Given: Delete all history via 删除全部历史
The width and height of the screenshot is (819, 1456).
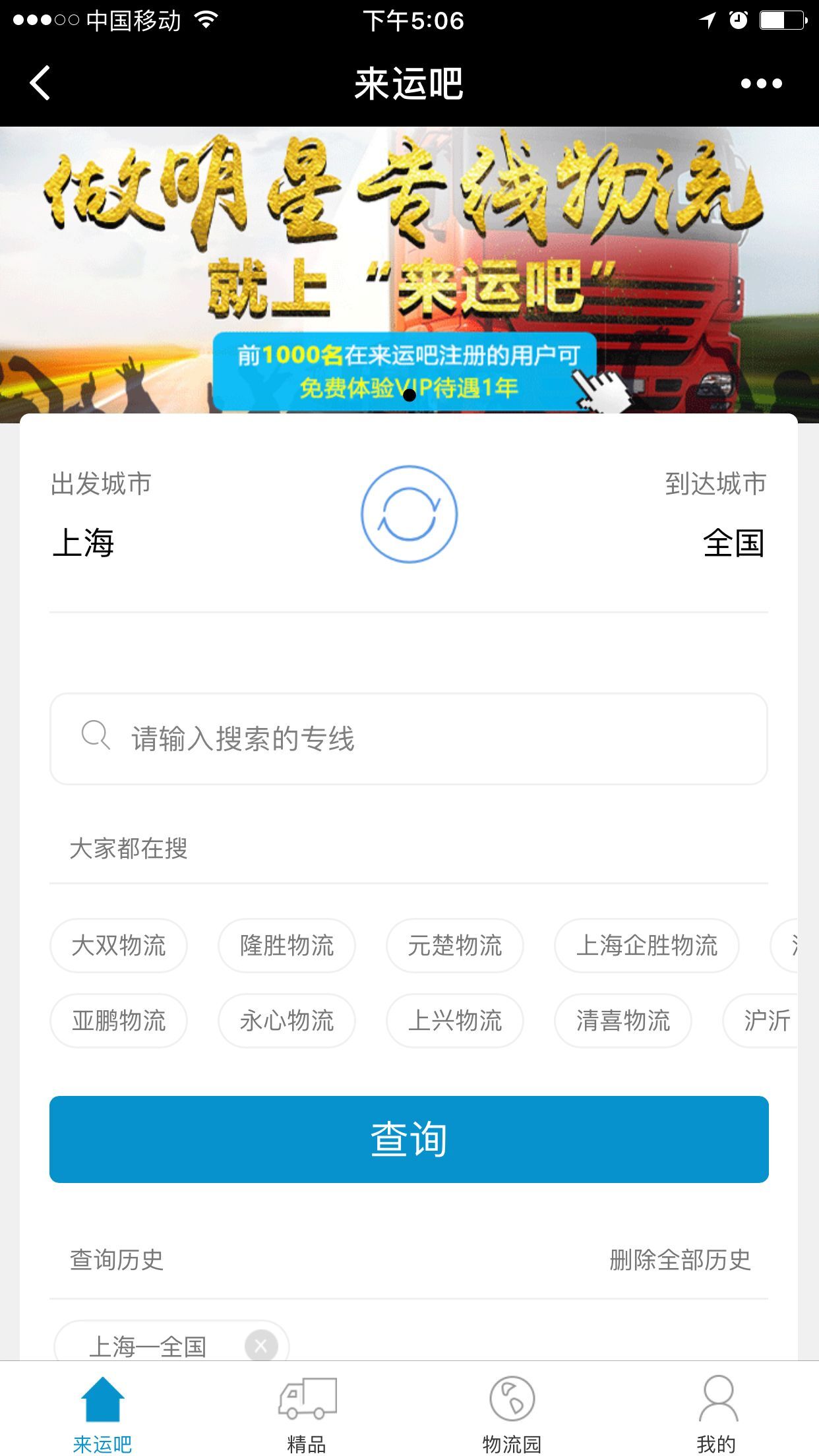Looking at the screenshot, I should tap(680, 1259).
